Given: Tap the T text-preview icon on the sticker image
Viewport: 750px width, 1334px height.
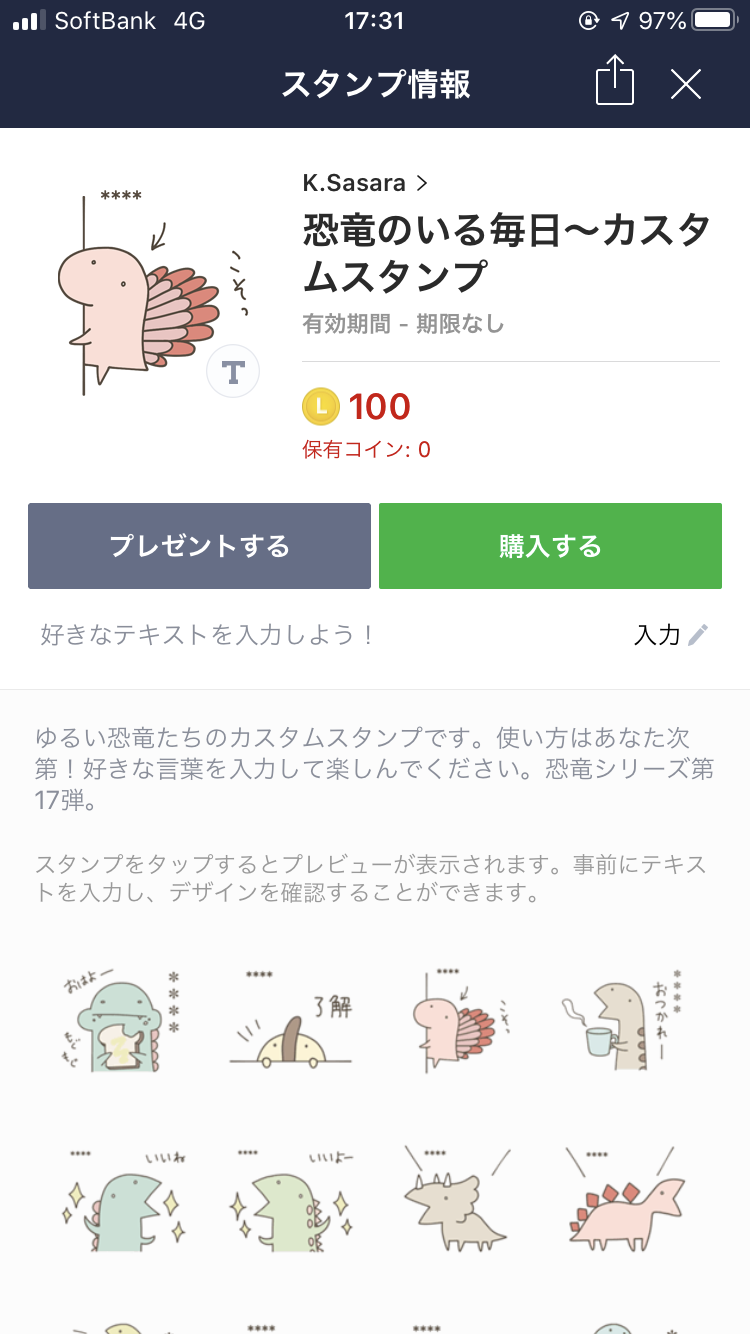Looking at the screenshot, I should coord(233,371).
